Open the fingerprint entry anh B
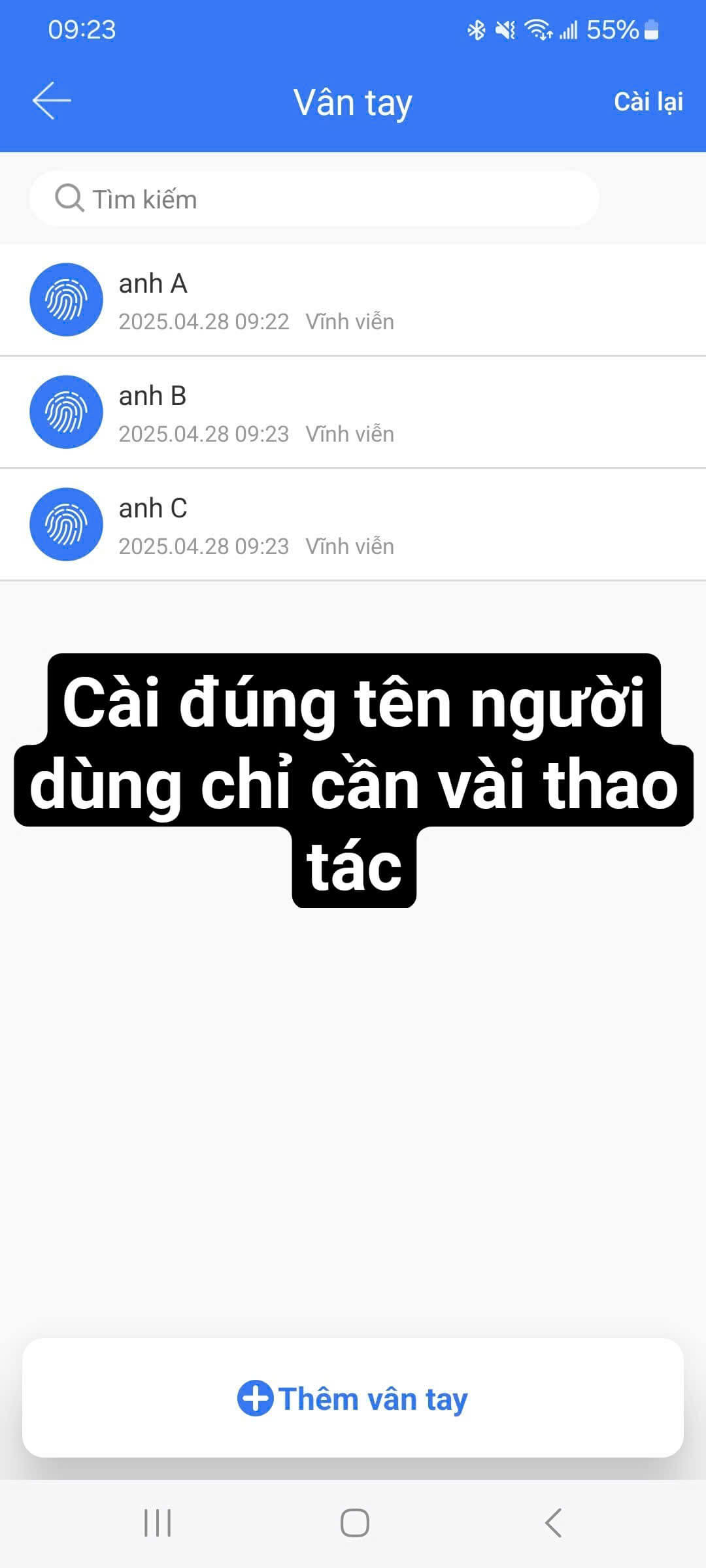The height and width of the screenshot is (1568, 706). [x=353, y=413]
